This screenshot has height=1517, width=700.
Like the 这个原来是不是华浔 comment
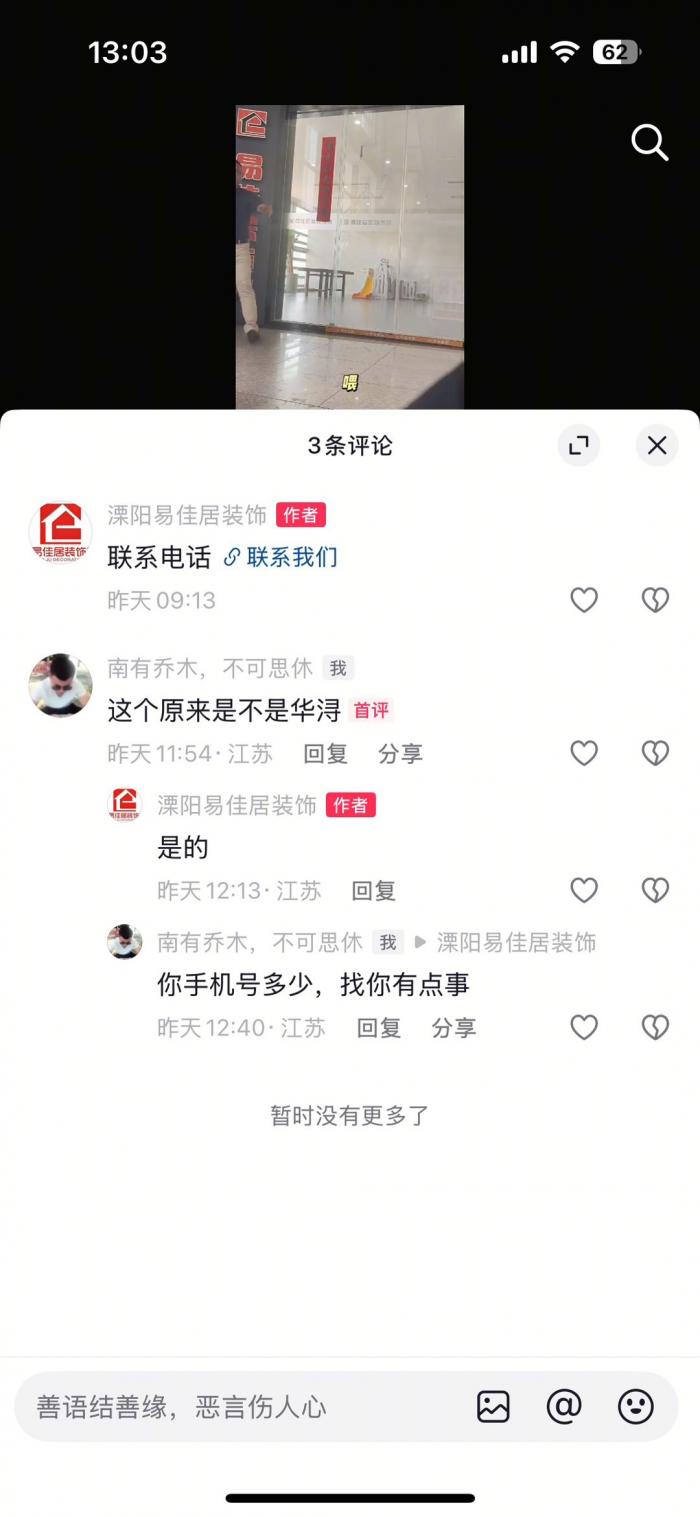click(x=584, y=753)
